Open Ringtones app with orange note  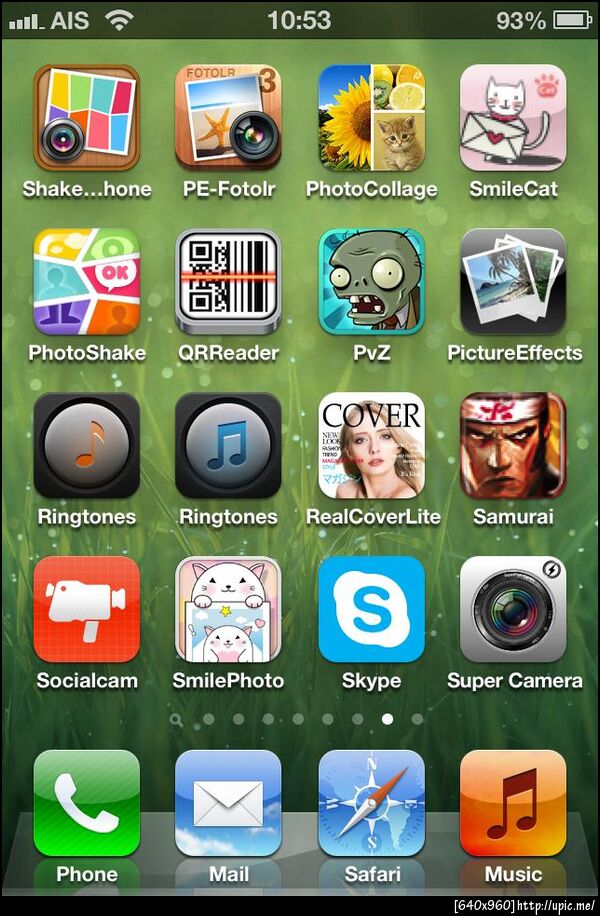87,446
